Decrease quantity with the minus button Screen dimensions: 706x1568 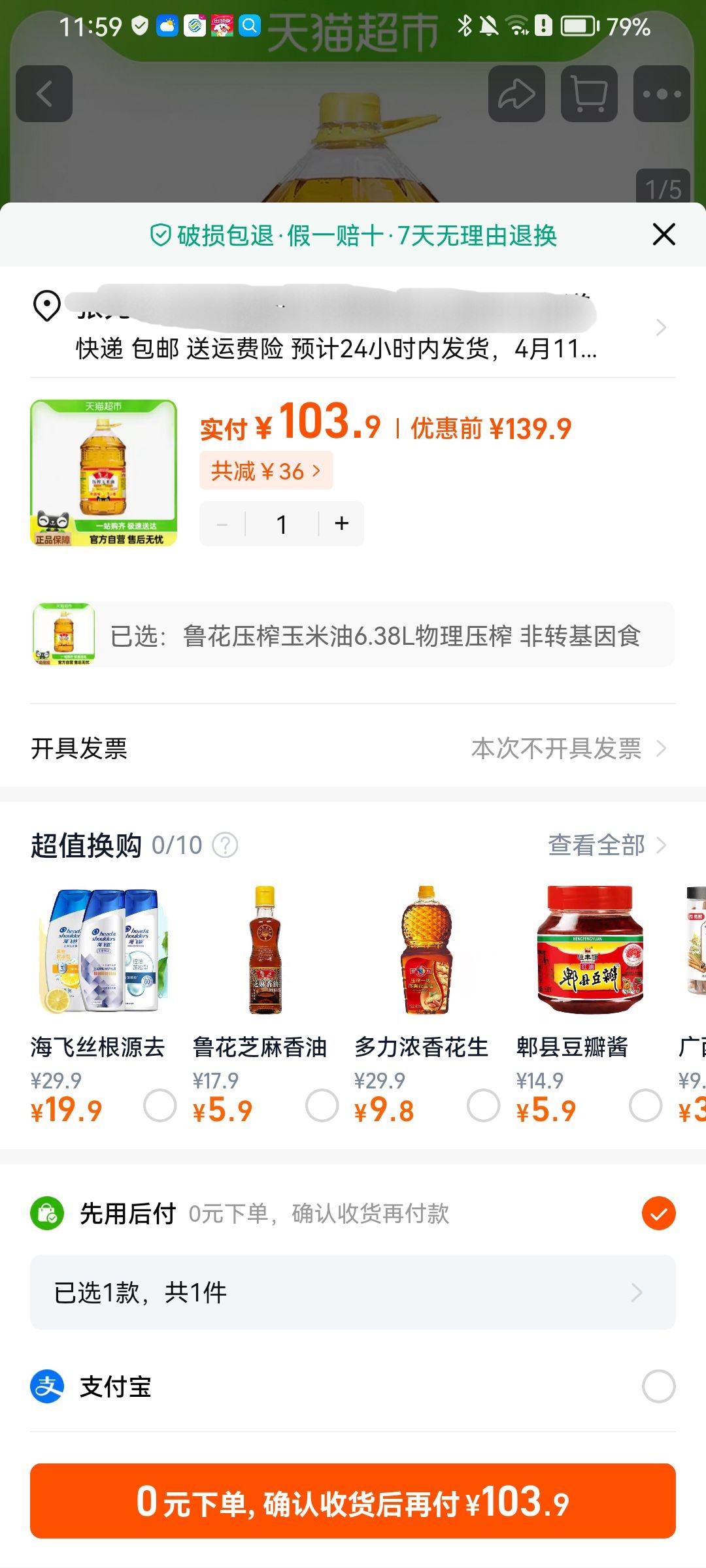click(222, 523)
